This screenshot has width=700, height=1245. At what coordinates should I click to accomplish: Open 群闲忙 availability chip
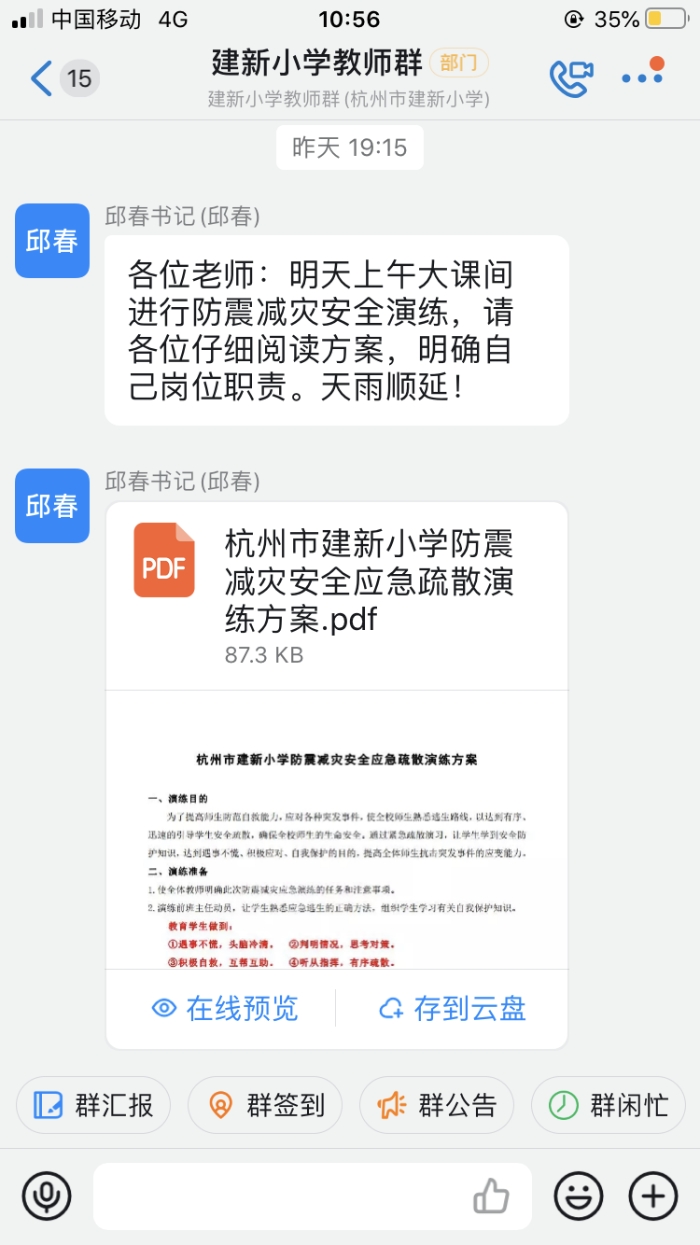(x=609, y=1105)
